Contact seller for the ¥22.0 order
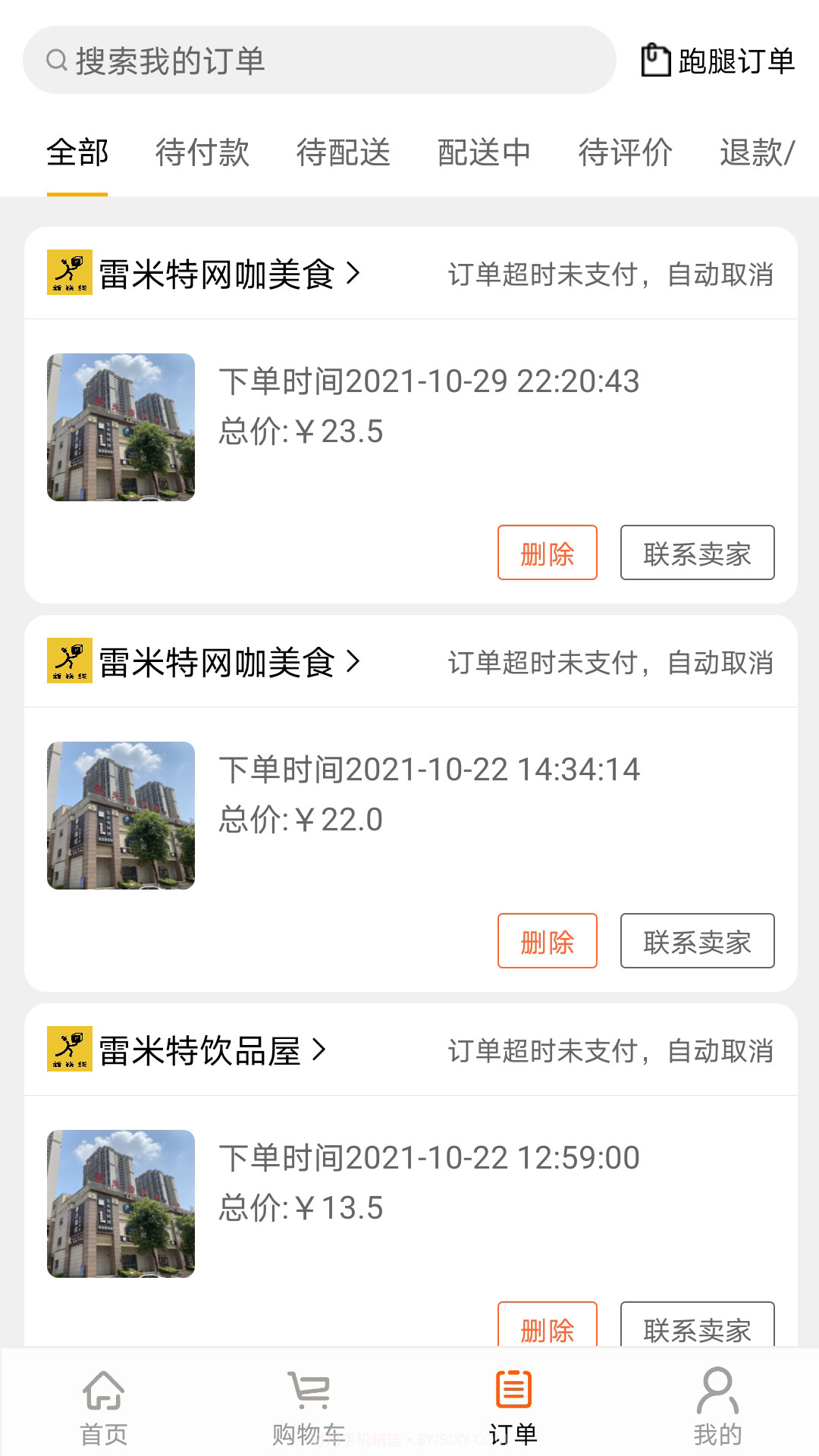The height and width of the screenshot is (1456, 819). point(697,942)
